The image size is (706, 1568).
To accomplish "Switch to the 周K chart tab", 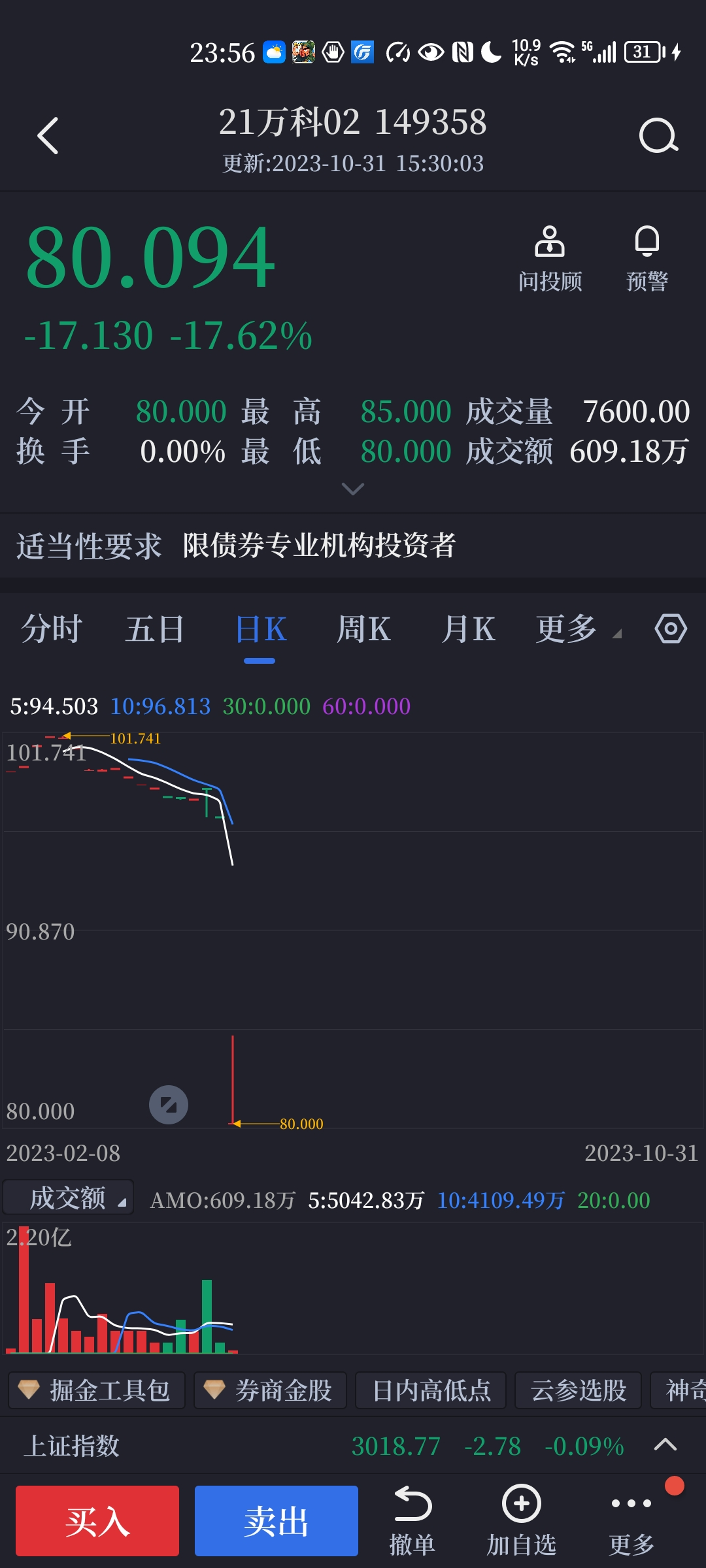I will (363, 629).
